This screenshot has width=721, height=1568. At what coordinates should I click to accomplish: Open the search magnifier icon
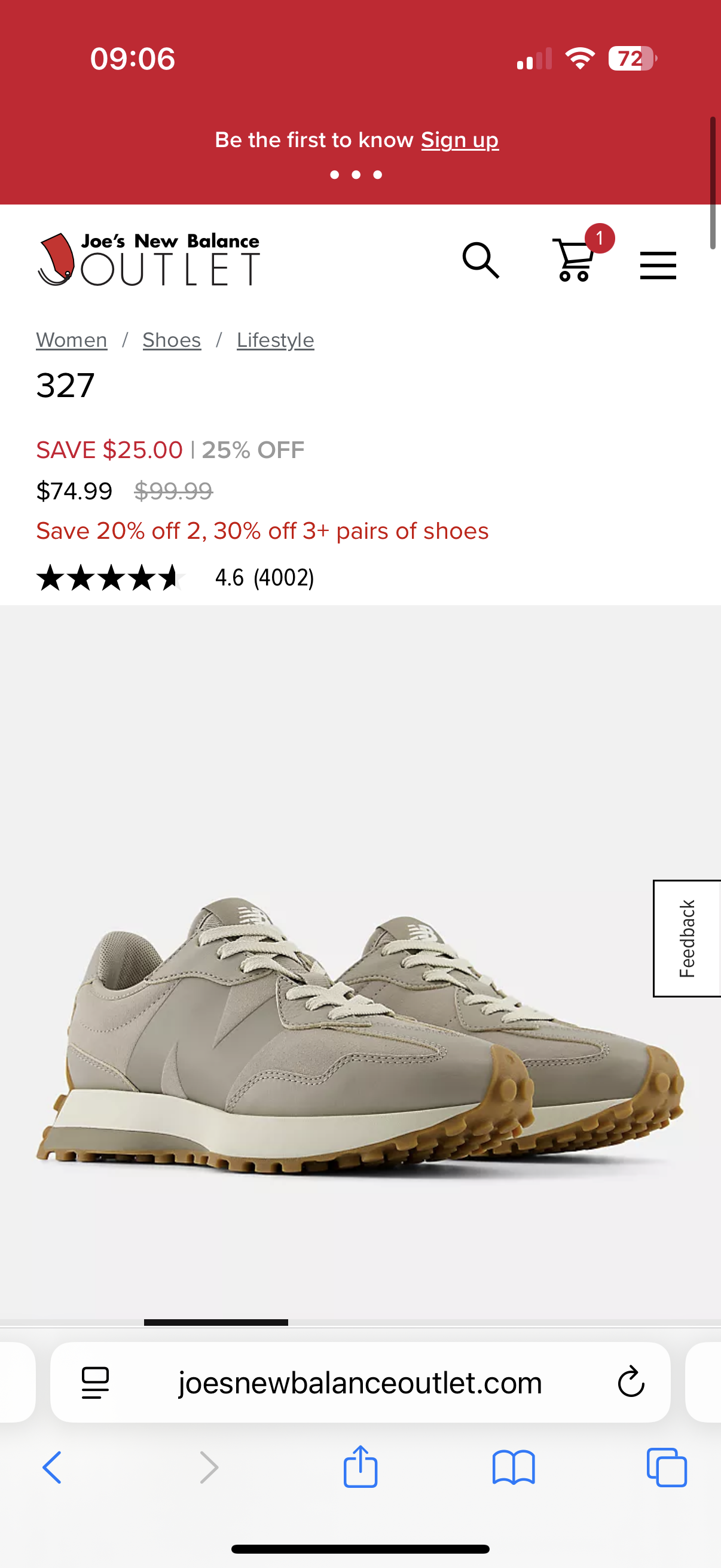pos(480,261)
